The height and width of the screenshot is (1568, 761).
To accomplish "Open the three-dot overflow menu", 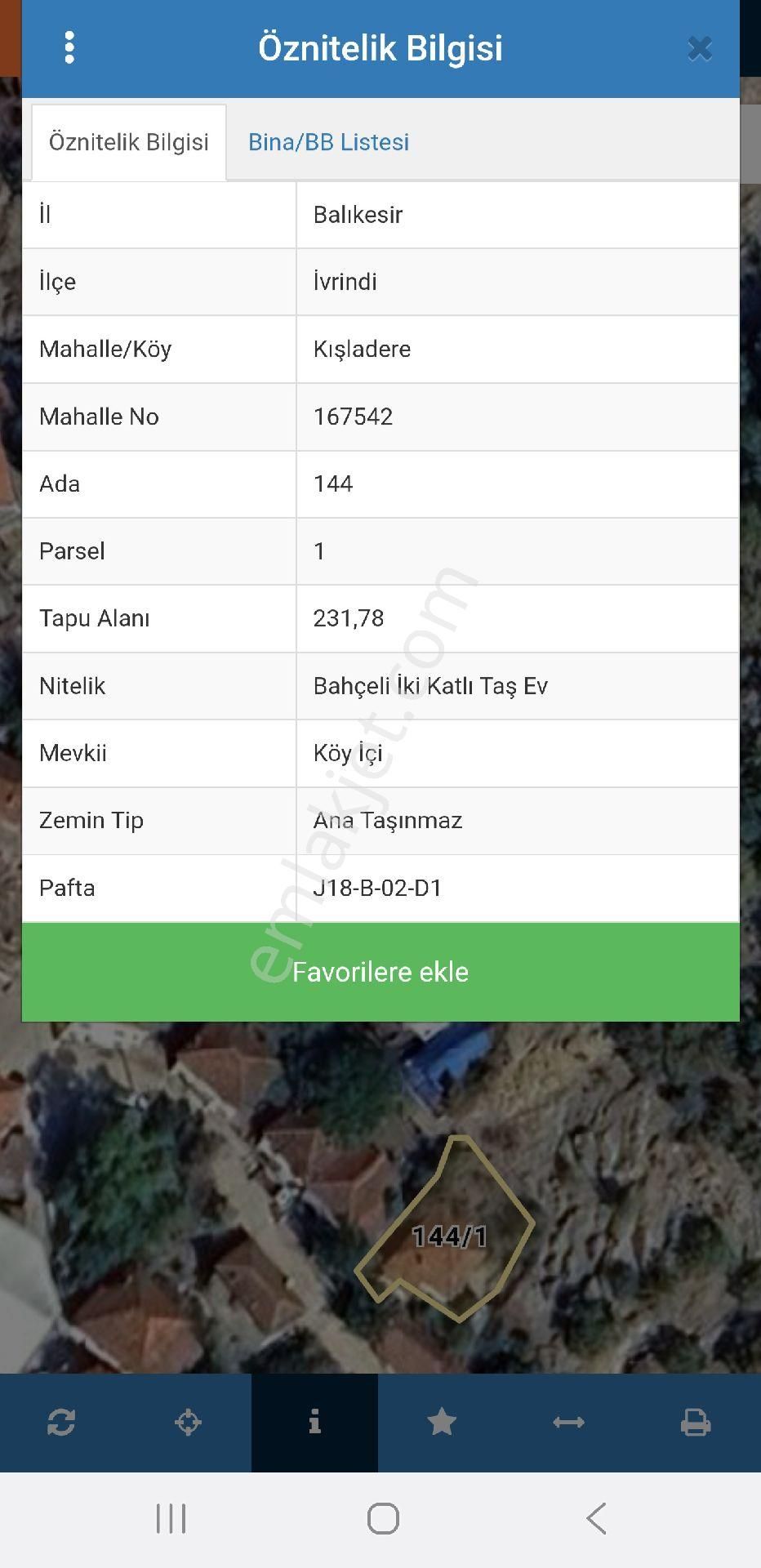I will [x=69, y=48].
